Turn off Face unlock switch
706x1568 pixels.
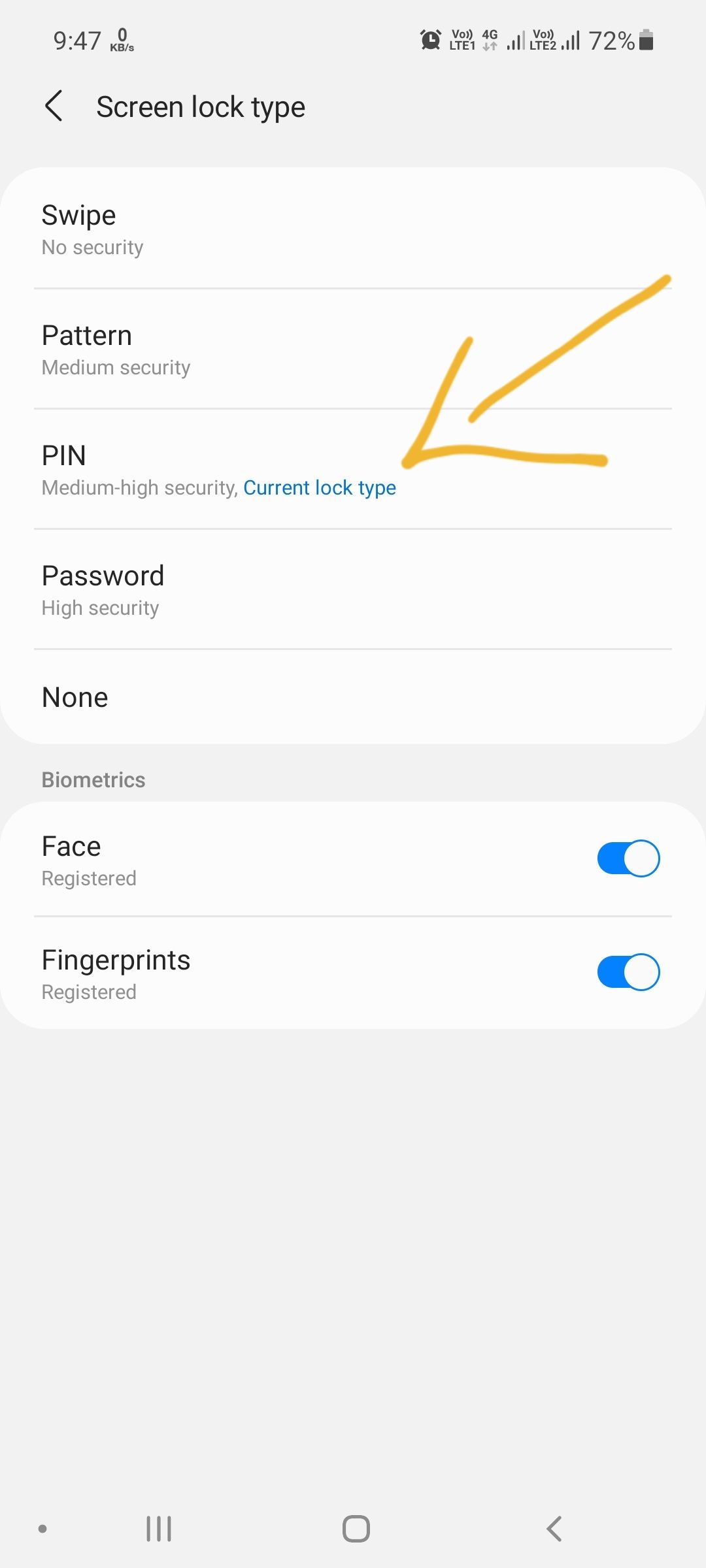(628, 858)
